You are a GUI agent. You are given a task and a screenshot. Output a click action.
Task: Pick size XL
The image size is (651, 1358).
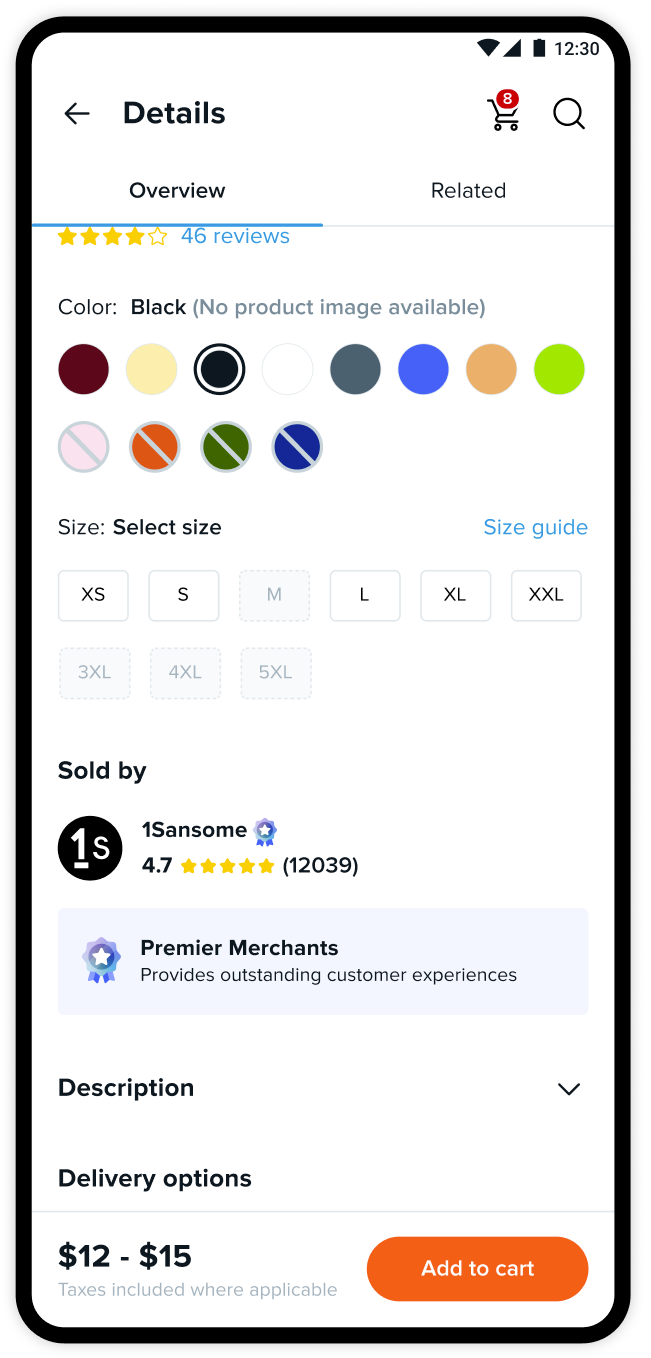click(x=455, y=595)
